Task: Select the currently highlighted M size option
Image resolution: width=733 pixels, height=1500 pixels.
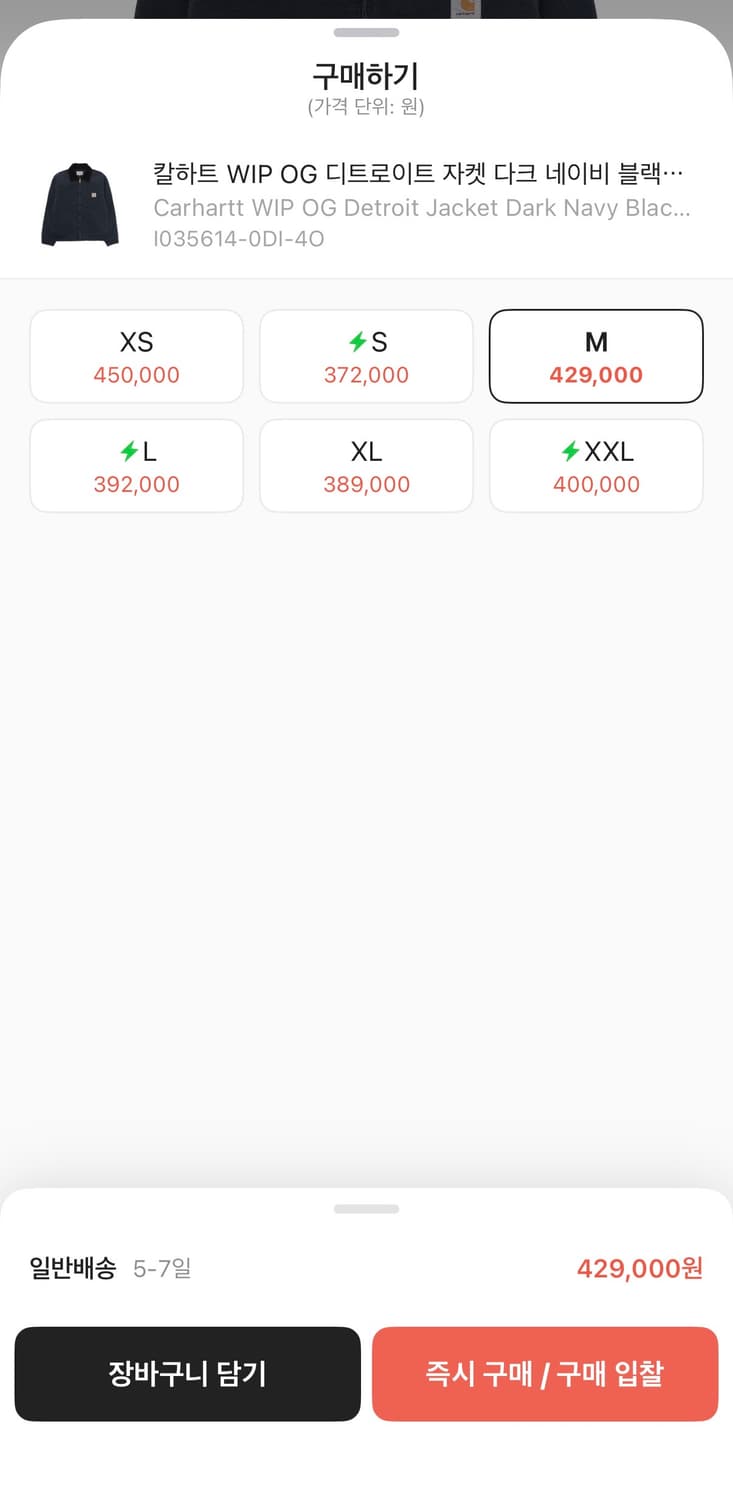Action: pos(596,356)
